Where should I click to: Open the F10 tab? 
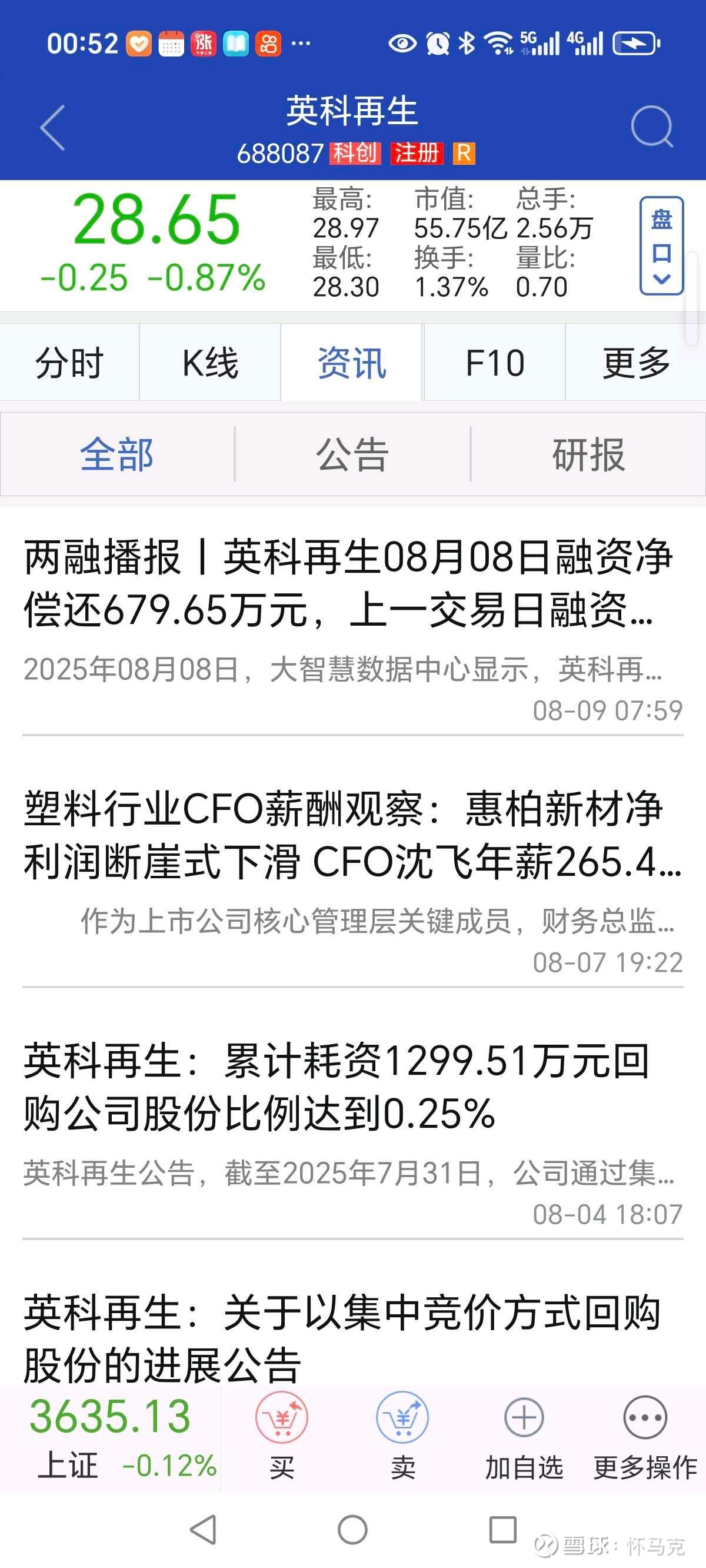coord(495,363)
